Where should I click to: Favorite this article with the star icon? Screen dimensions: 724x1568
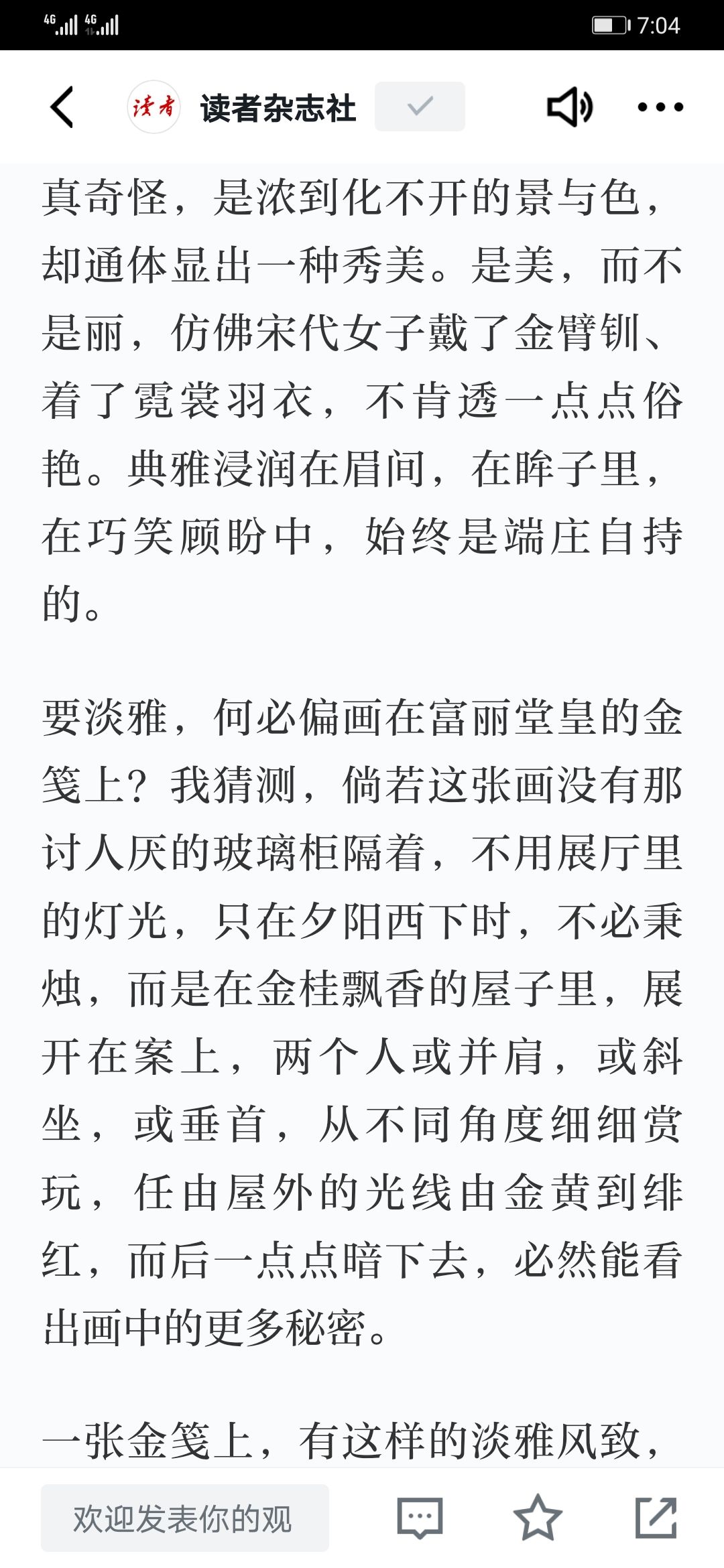[x=538, y=1518]
